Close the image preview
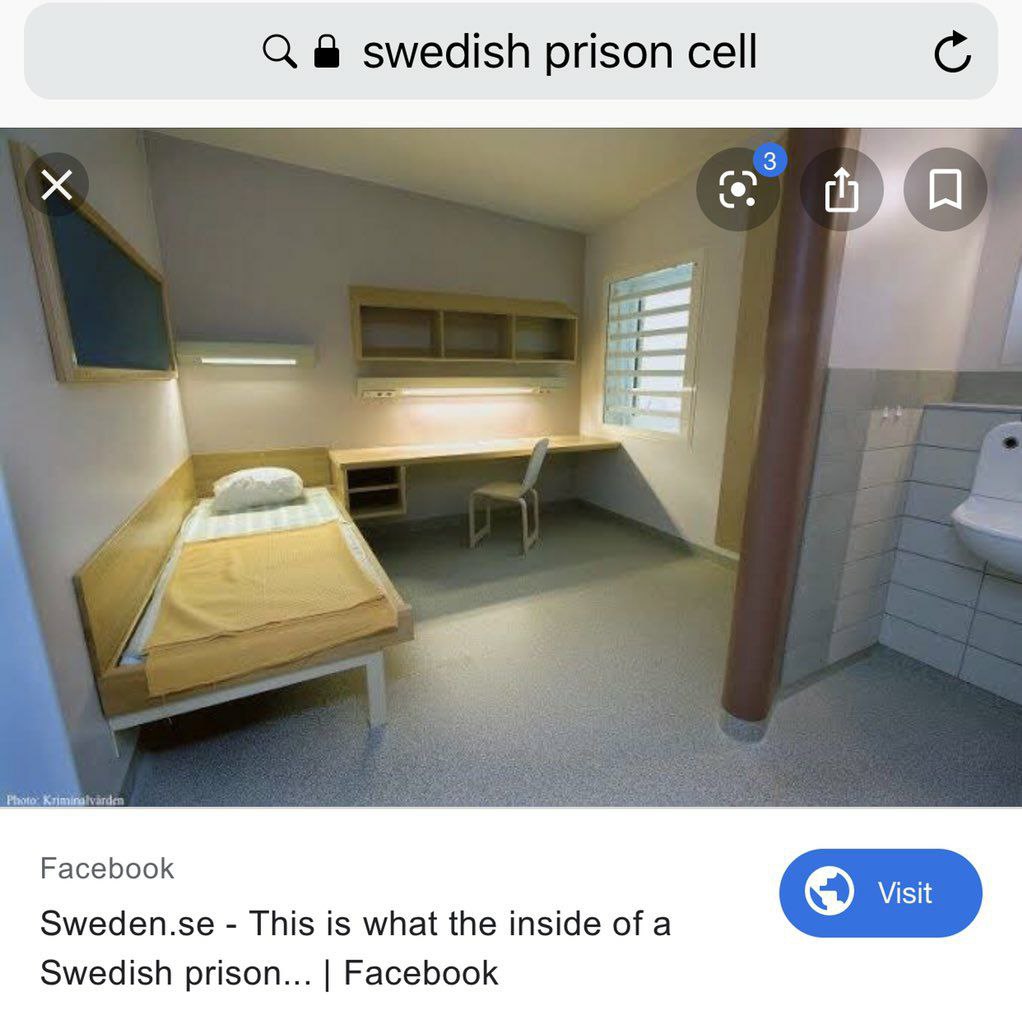The width and height of the screenshot is (1022, 1024). 57,185
